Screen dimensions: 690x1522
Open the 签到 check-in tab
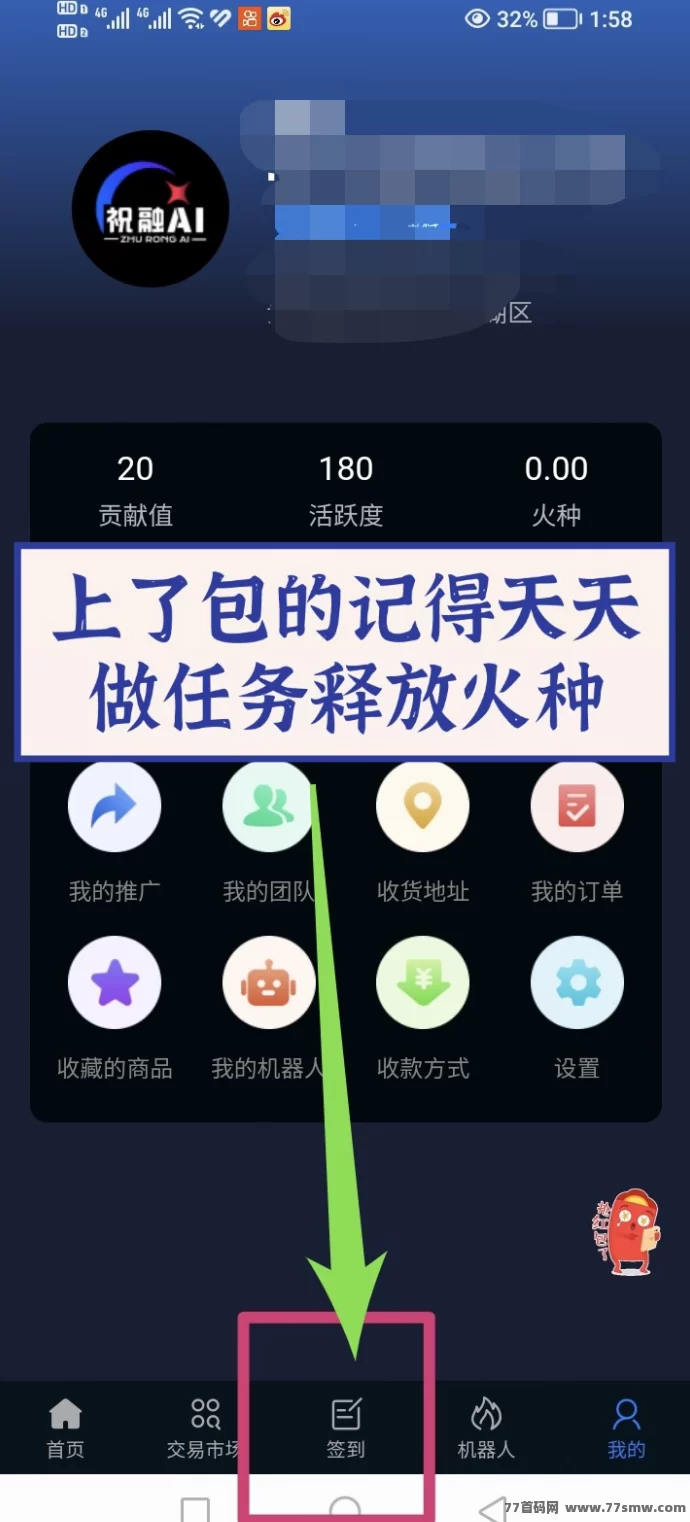tap(346, 1428)
